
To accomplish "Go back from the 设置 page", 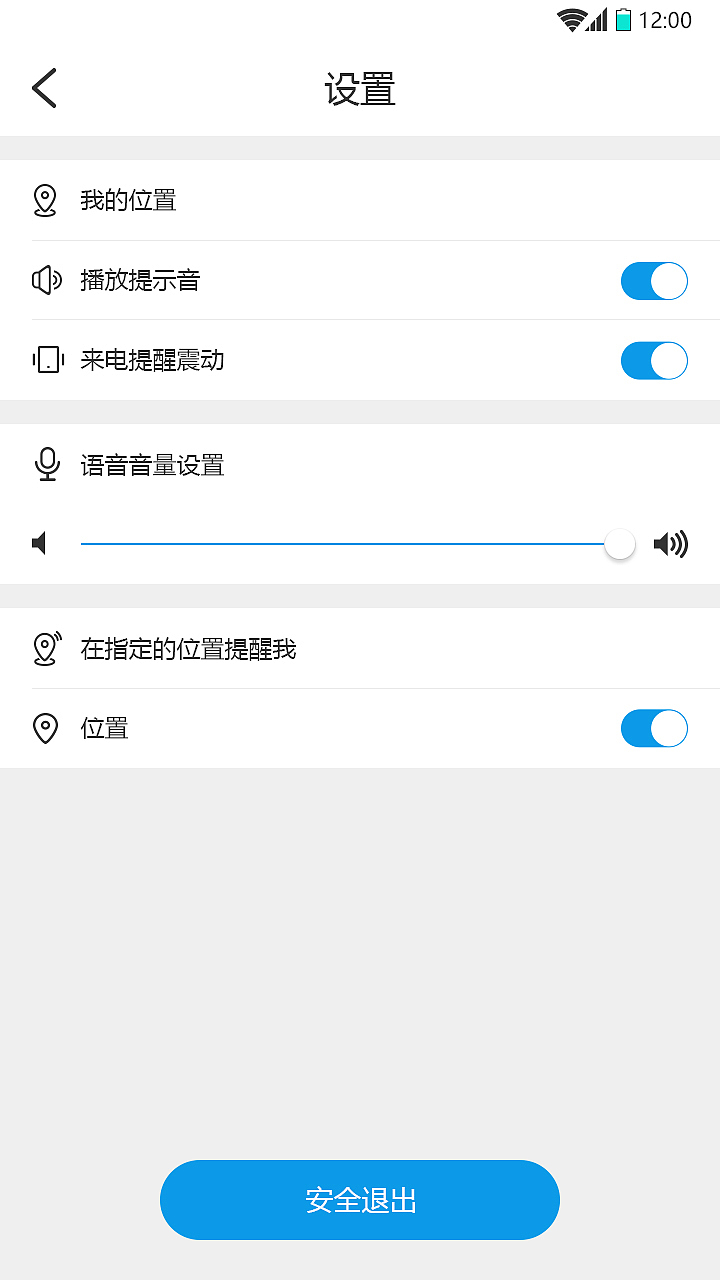I will (x=44, y=88).
